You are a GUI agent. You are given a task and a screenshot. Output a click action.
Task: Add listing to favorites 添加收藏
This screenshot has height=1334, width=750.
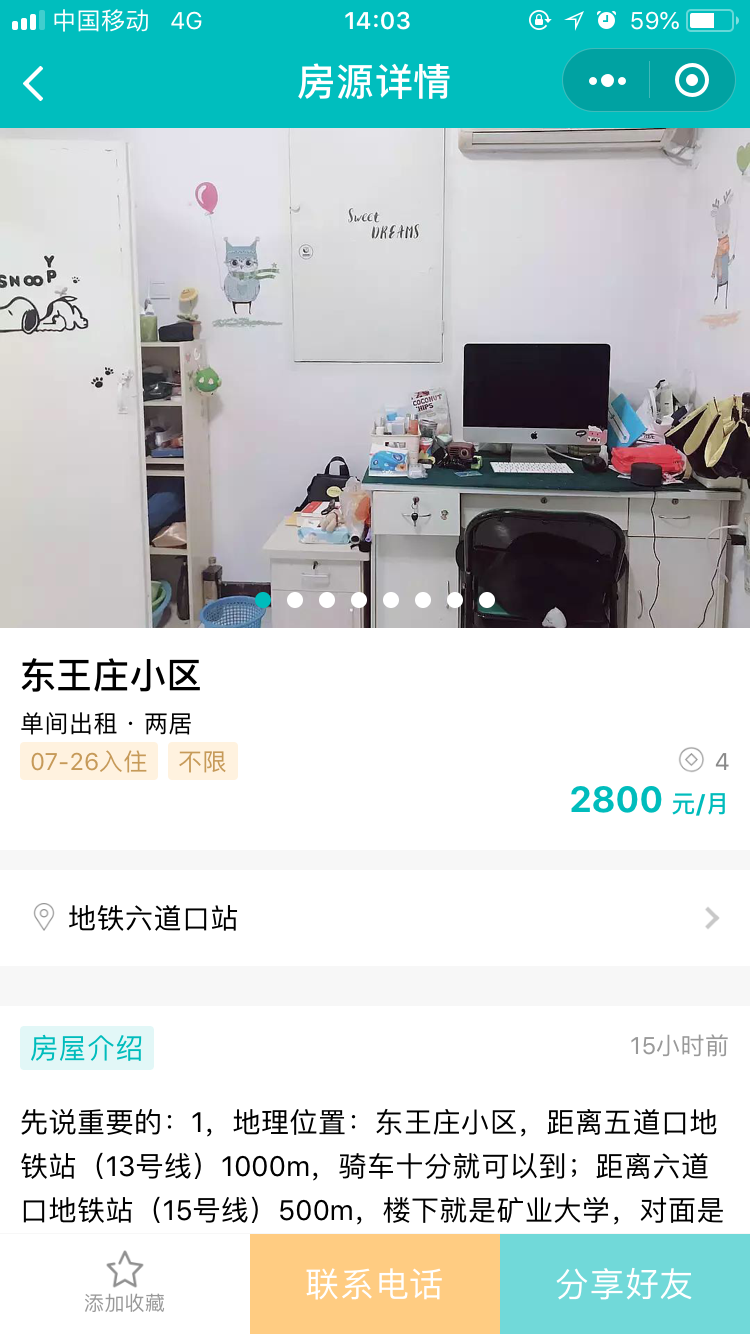click(125, 1283)
